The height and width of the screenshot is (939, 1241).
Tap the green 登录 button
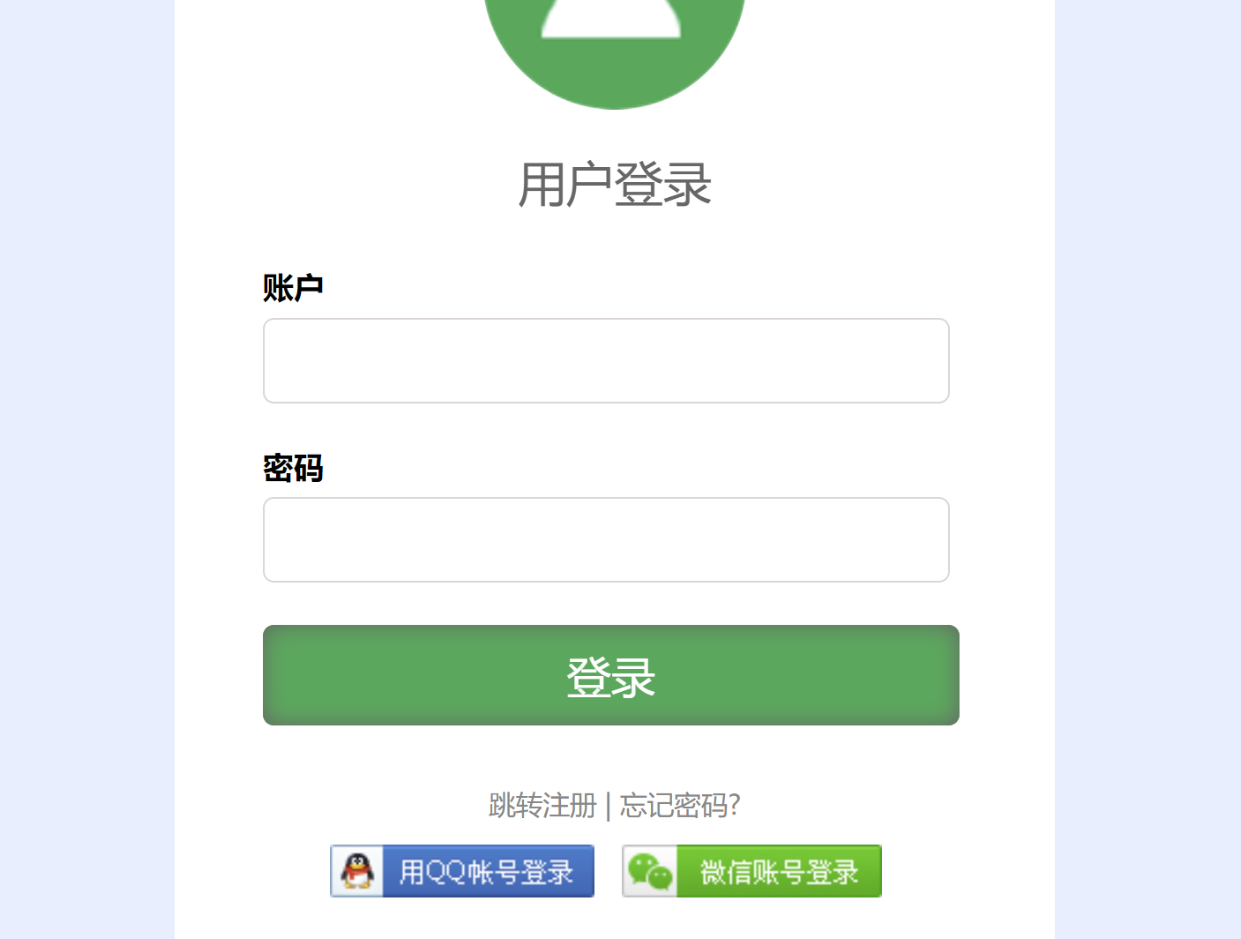611,676
